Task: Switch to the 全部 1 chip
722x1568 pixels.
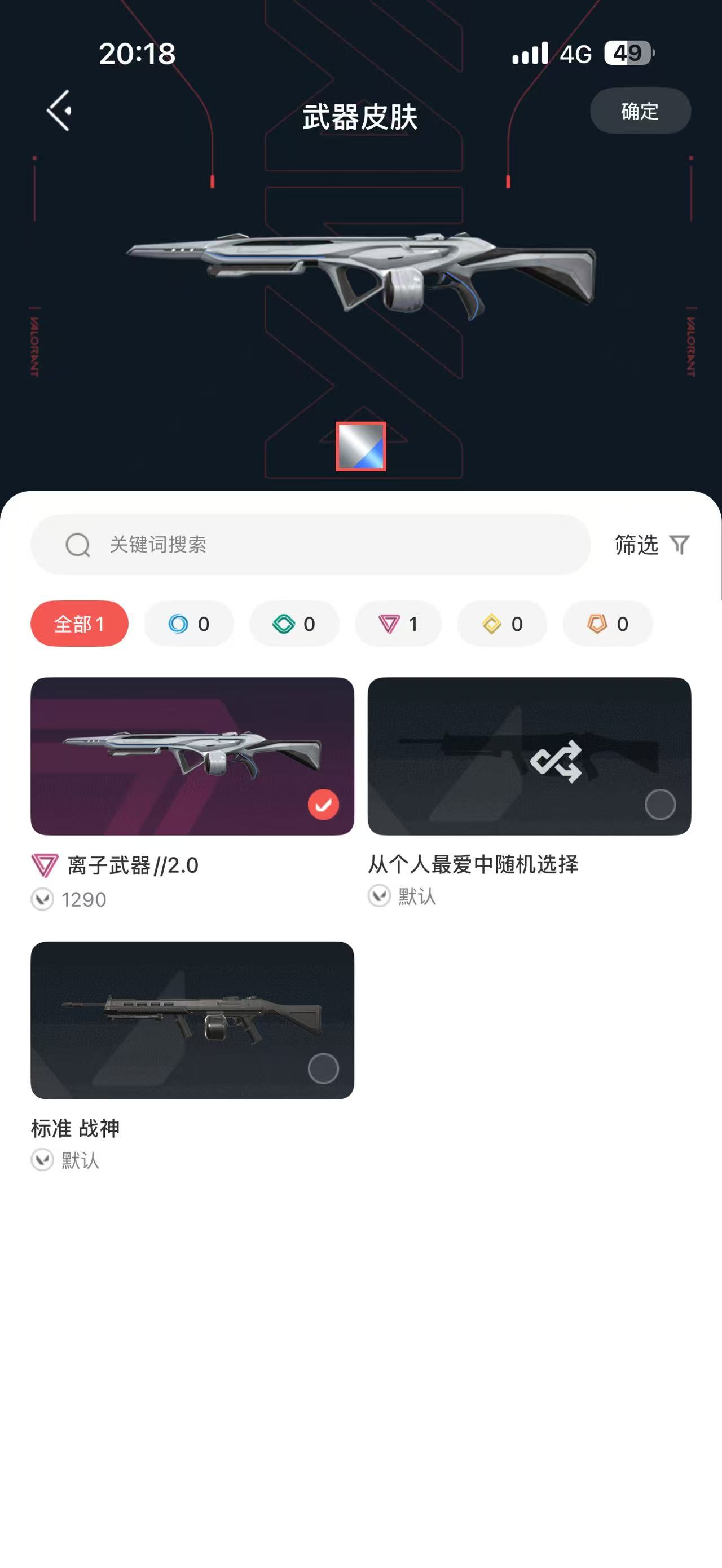Action: [79, 623]
